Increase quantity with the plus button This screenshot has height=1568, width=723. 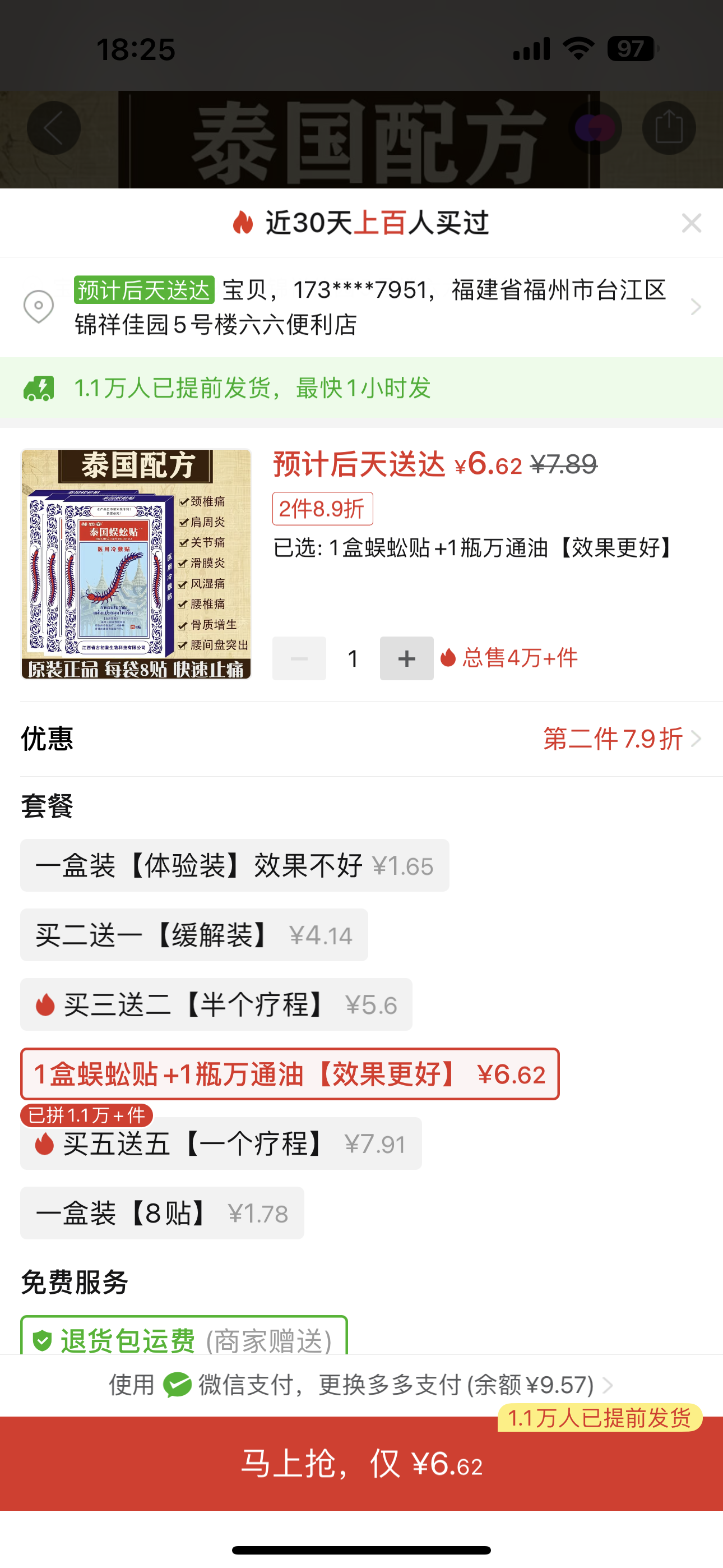[406, 658]
